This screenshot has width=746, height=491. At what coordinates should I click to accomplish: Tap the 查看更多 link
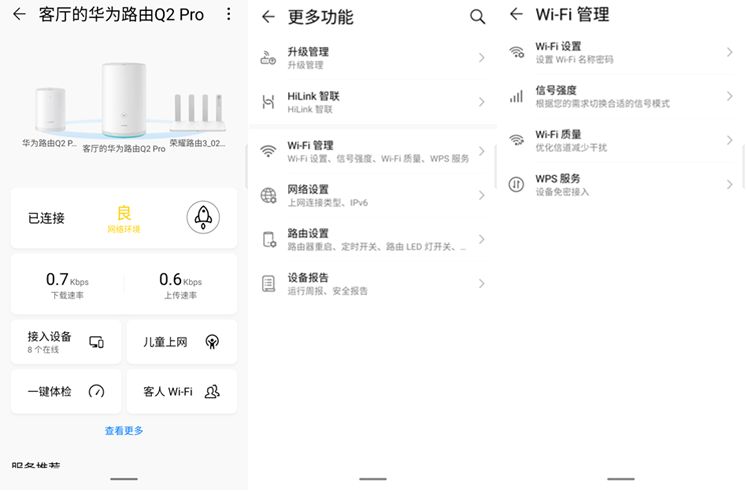pyautogui.click(x=124, y=431)
